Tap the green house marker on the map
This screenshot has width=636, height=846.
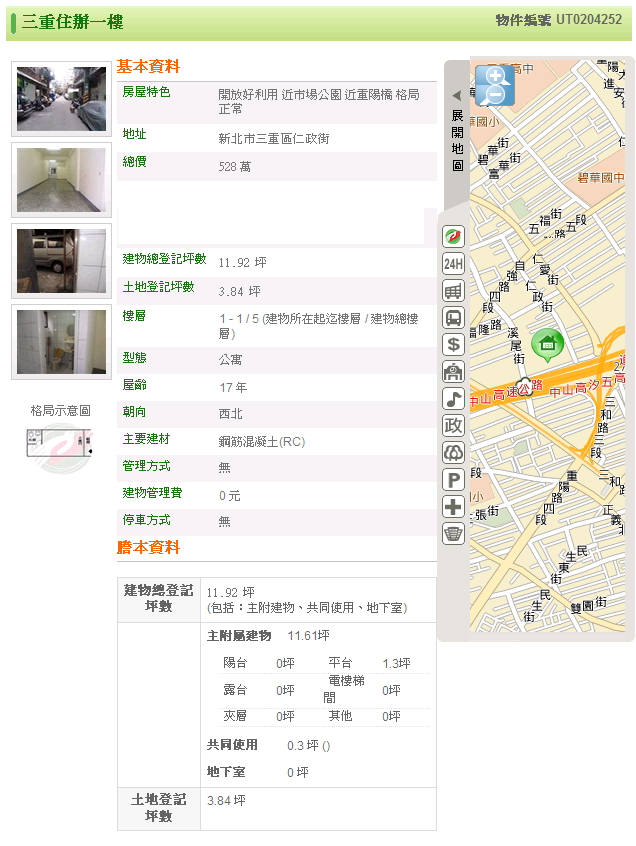[547, 345]
